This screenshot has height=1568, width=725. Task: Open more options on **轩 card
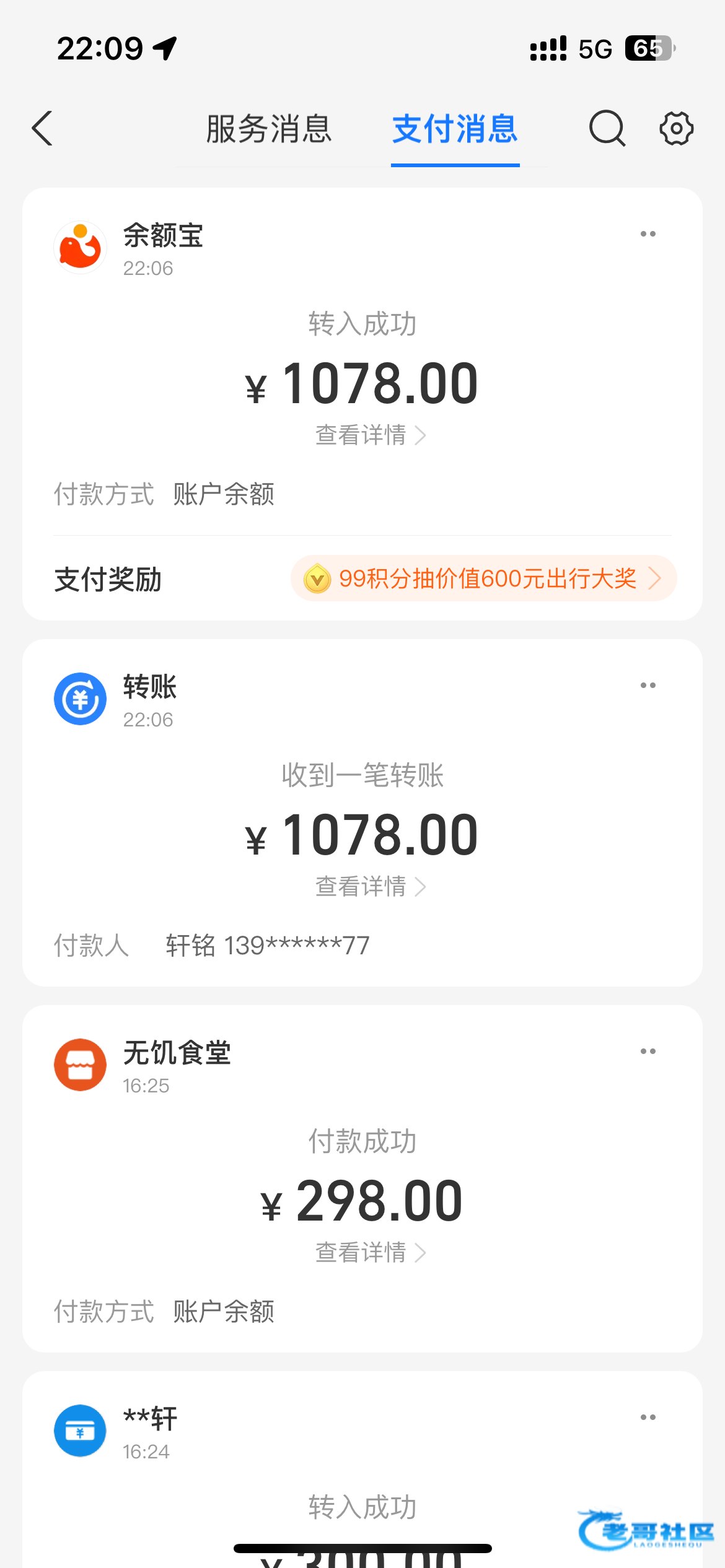[x=648, y=1418]
